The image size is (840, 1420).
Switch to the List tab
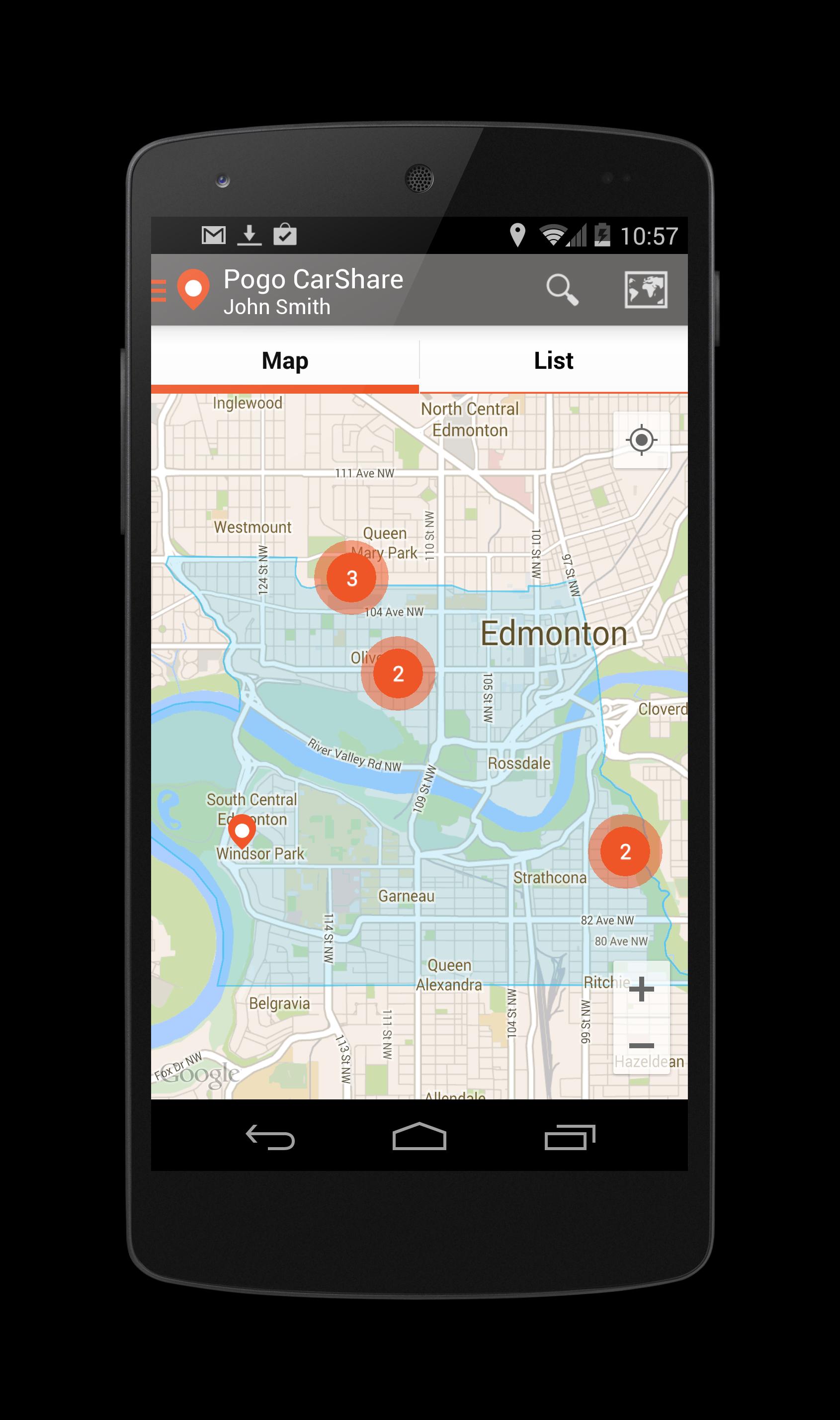click(553, 360)
